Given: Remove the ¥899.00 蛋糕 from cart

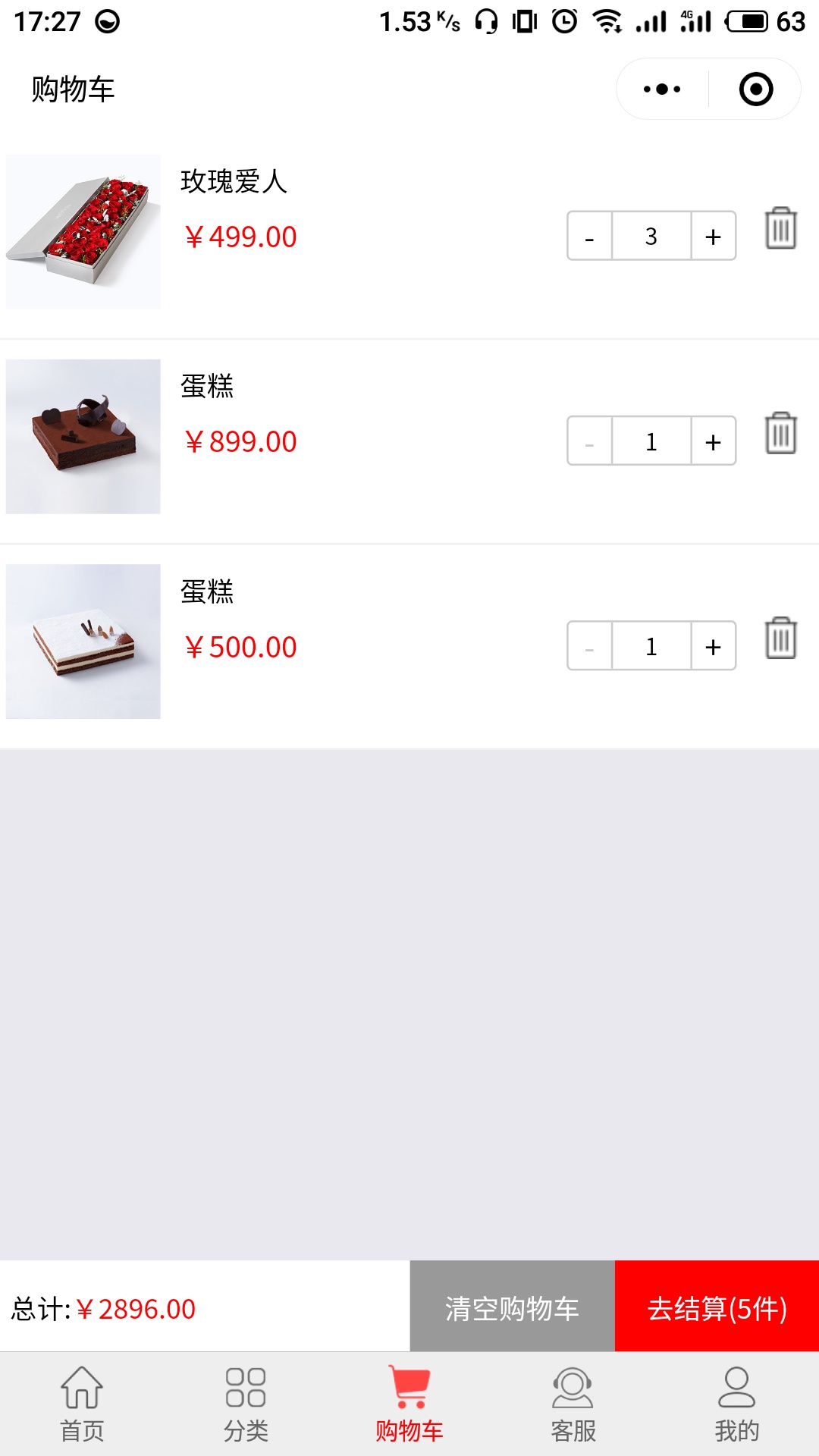Looking at the screenshot, I should click(780, 433).
